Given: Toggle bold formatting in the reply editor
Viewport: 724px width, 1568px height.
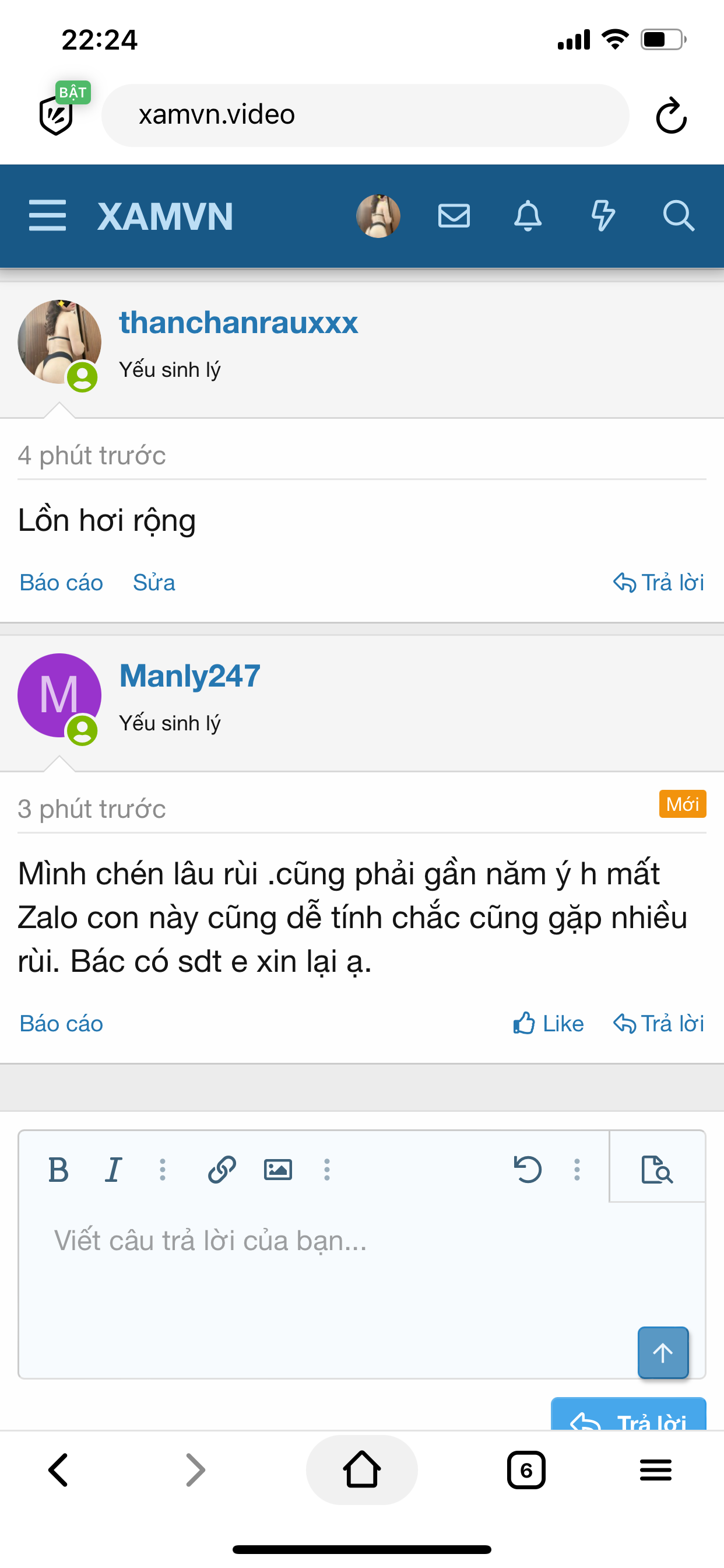Looking at the screenshot, I should pos(58,1170).
